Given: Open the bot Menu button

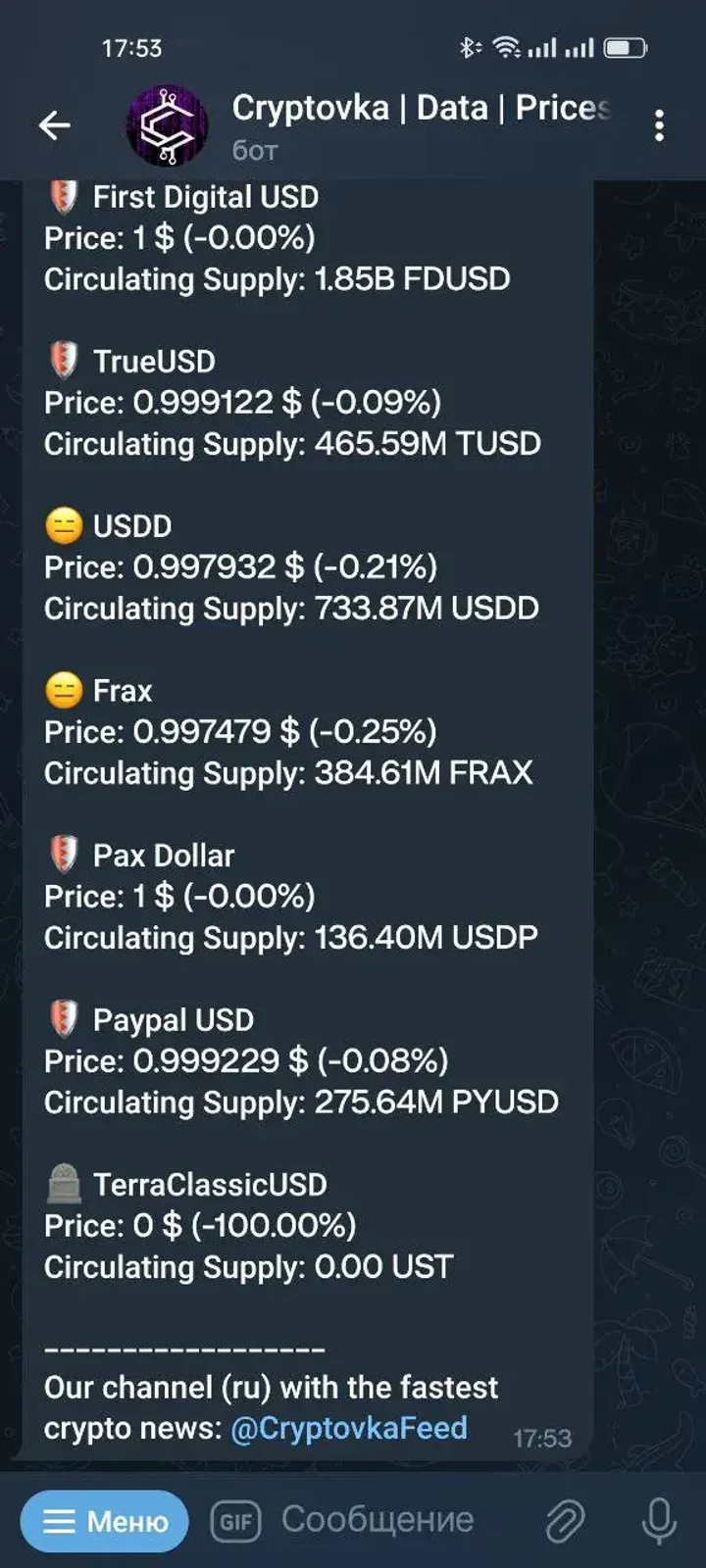Looking at the screenshot, I should [x=103, y=1520].
